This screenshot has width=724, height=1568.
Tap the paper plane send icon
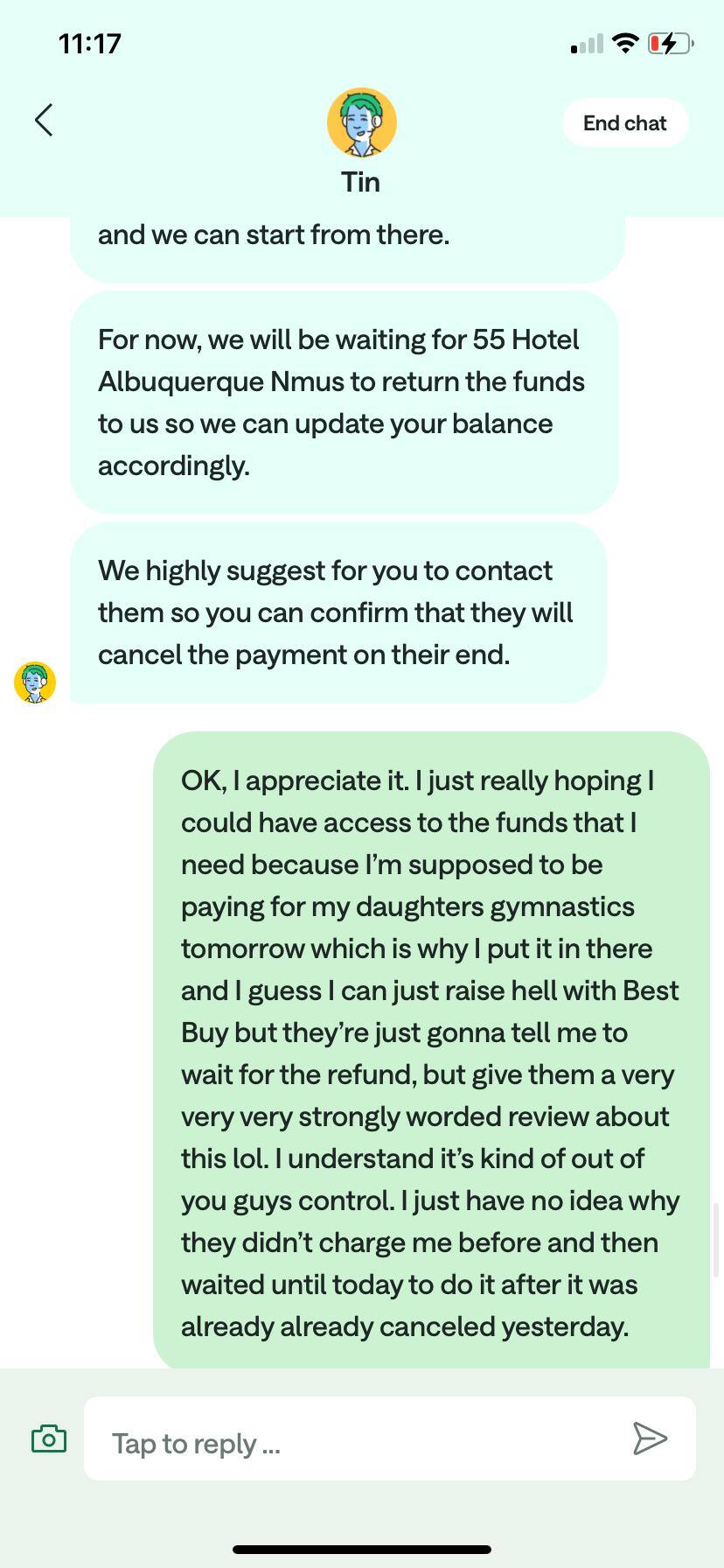(651, 1438)
